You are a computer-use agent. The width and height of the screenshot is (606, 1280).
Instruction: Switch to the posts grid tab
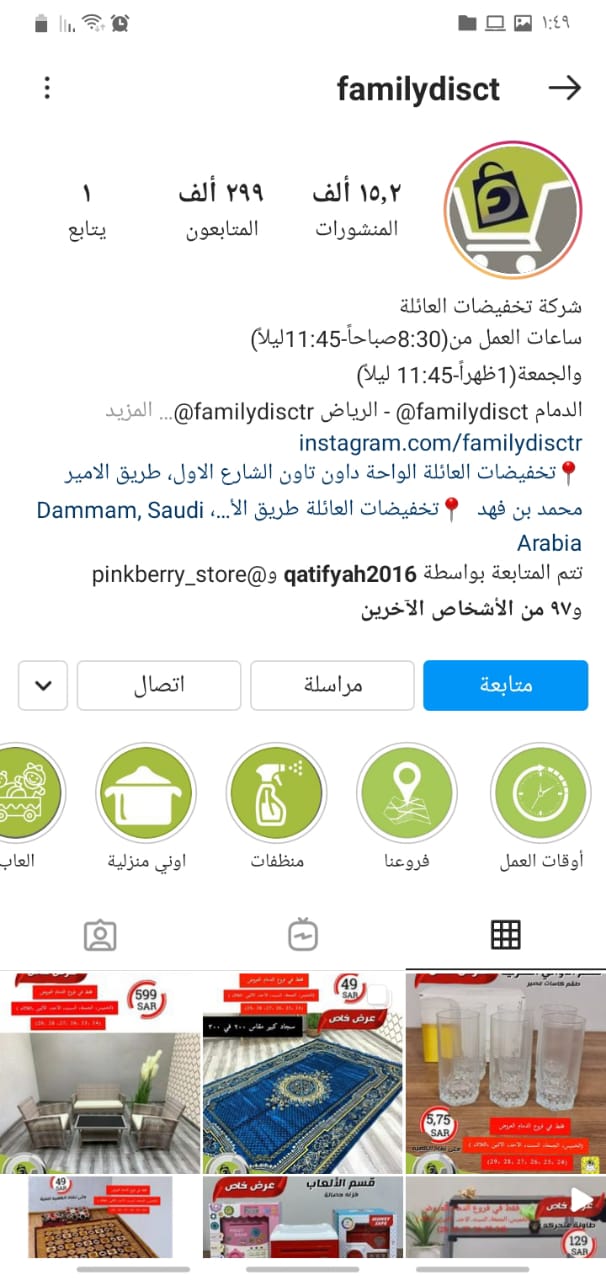[506, 935]
